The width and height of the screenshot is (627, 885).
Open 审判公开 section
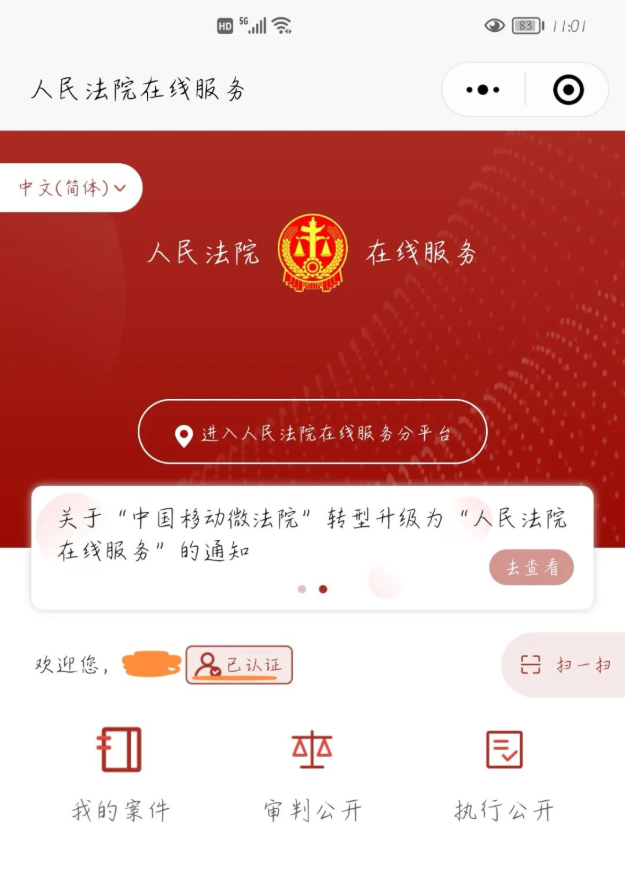[312, 773]
